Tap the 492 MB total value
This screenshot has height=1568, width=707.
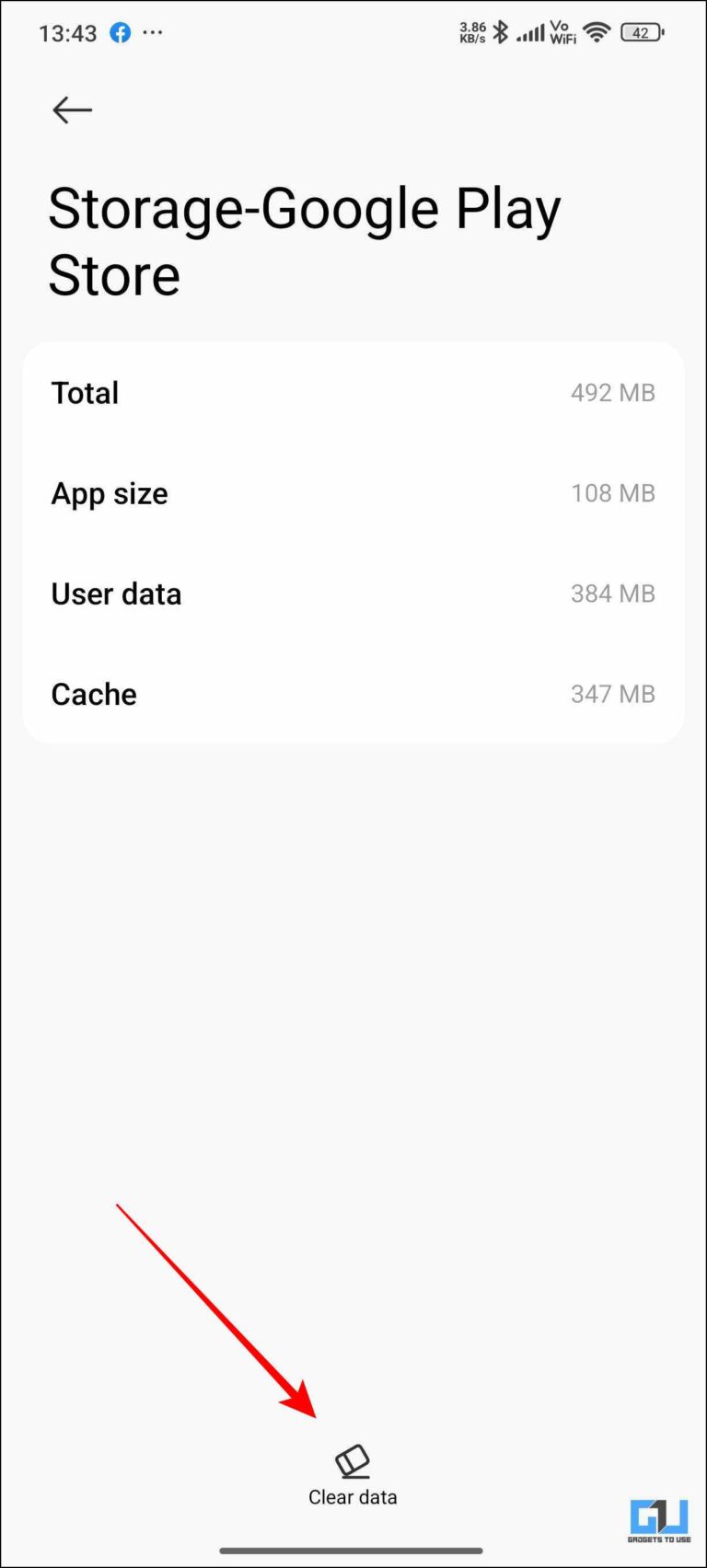click(612, 393)
